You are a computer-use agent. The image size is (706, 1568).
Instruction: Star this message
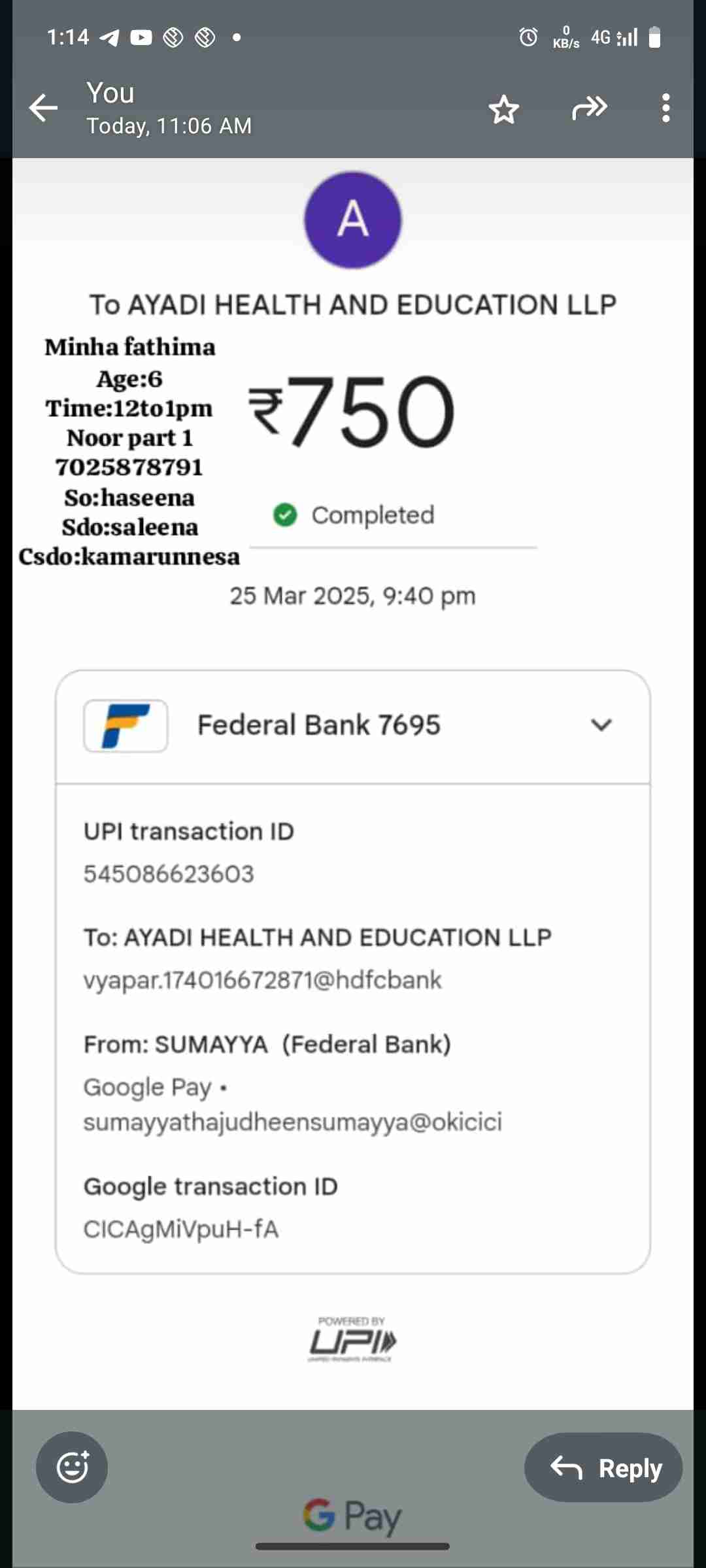click(x=503, y=109)
